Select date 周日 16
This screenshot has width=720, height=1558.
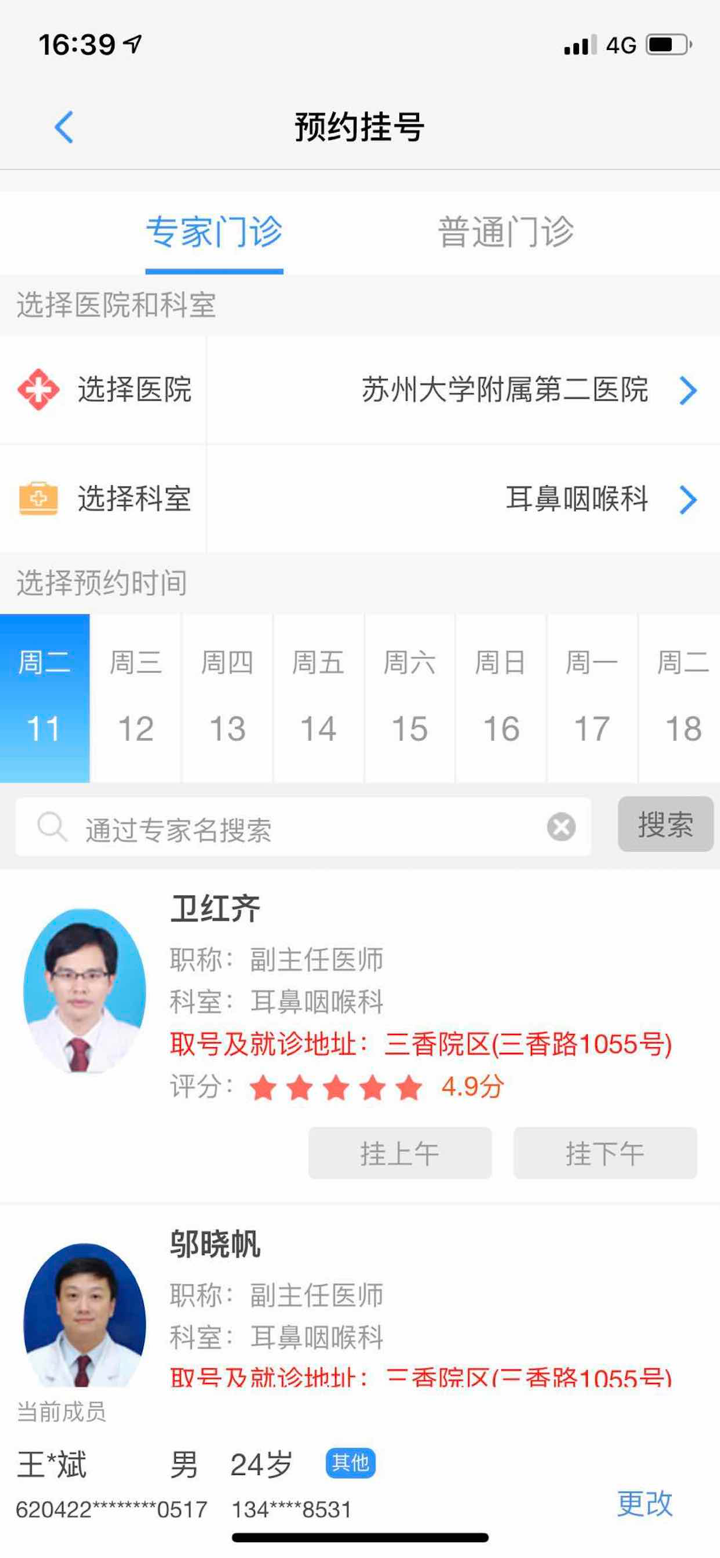pyautogui.click(x=500, y=697)
